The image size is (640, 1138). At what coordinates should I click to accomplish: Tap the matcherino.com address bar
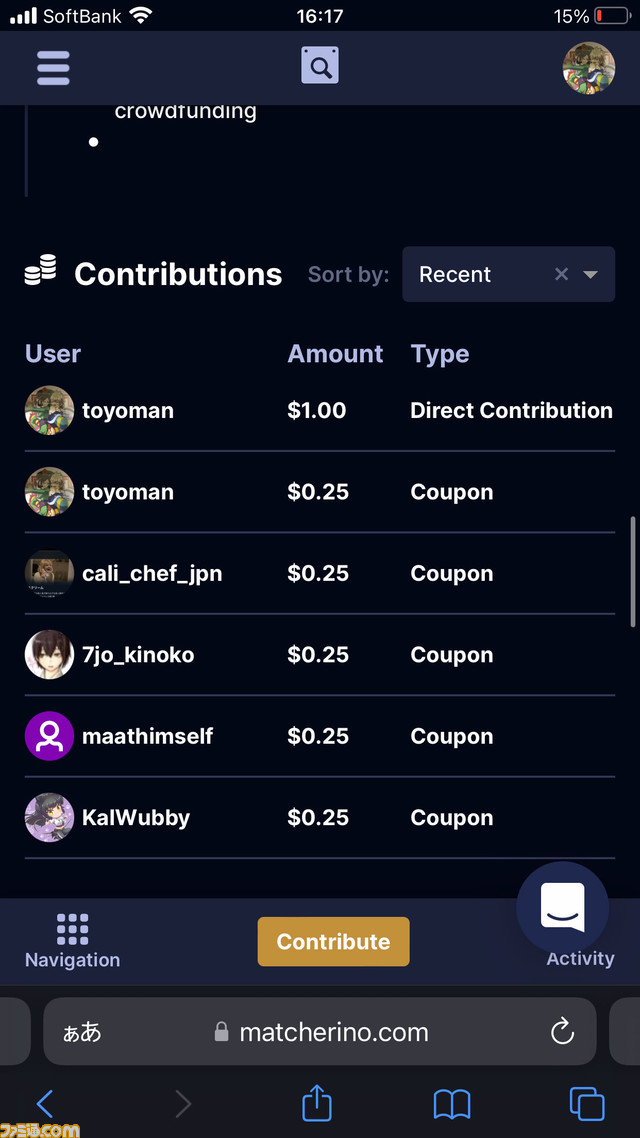[334, 1032]
